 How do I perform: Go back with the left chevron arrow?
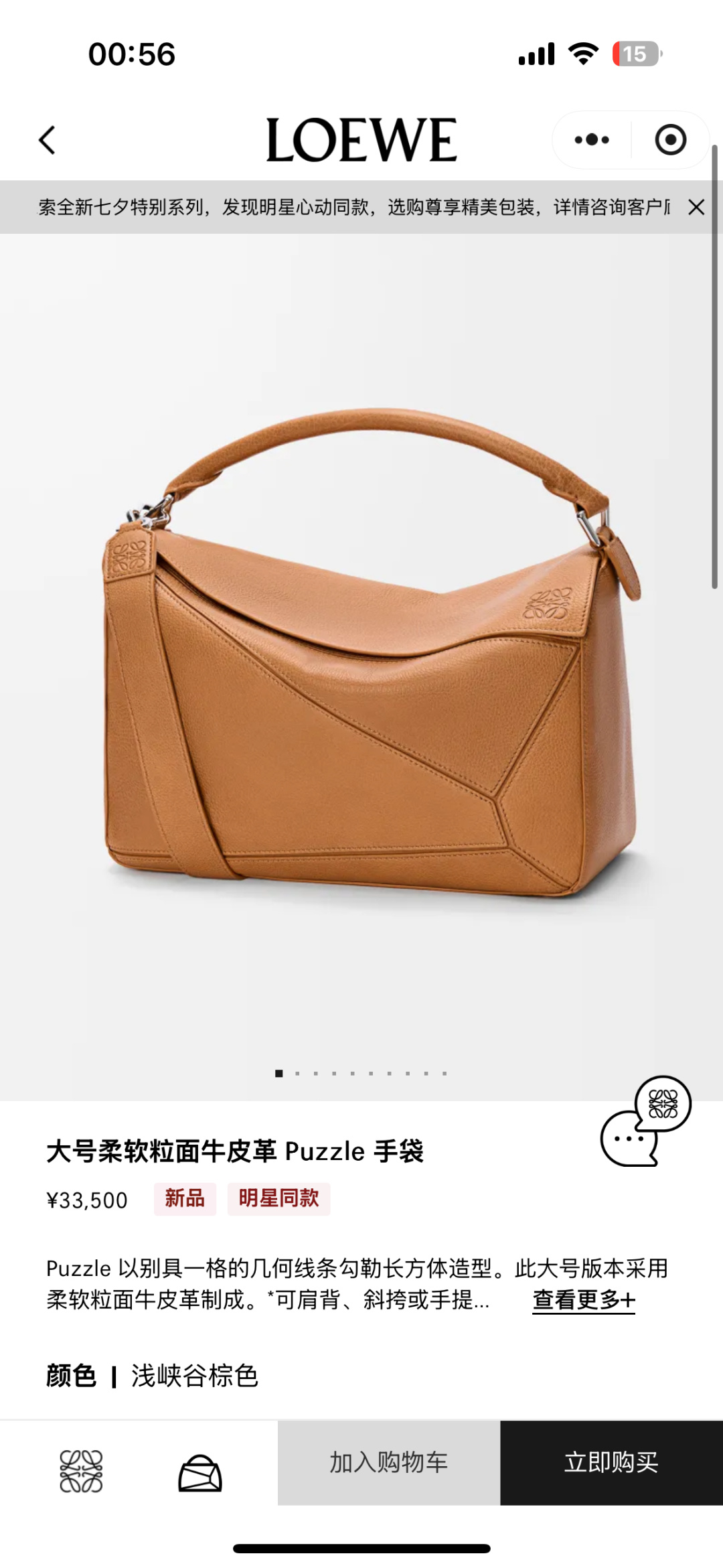(47, 141)
